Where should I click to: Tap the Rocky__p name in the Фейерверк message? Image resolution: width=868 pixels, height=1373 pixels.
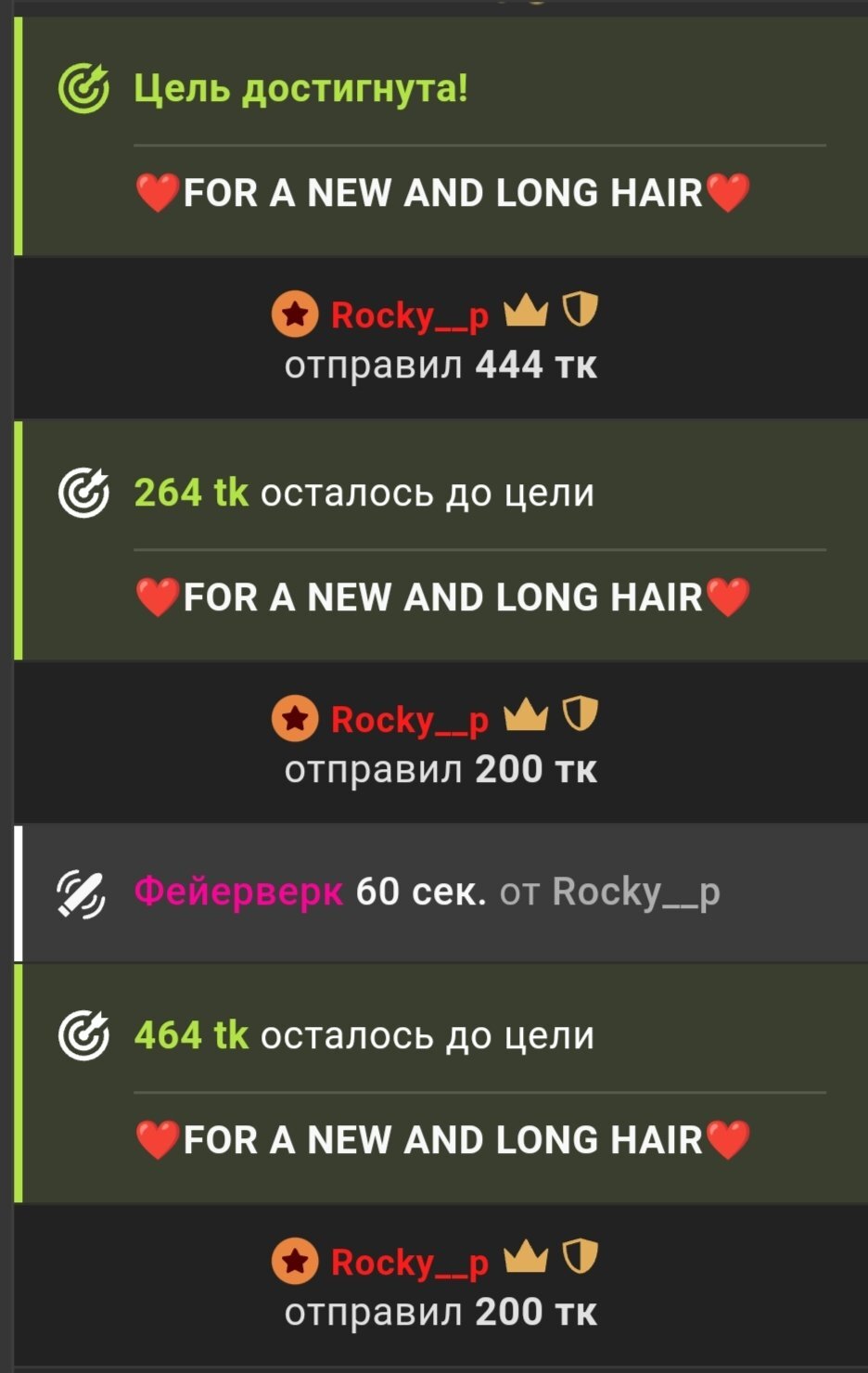pos(635,892)
